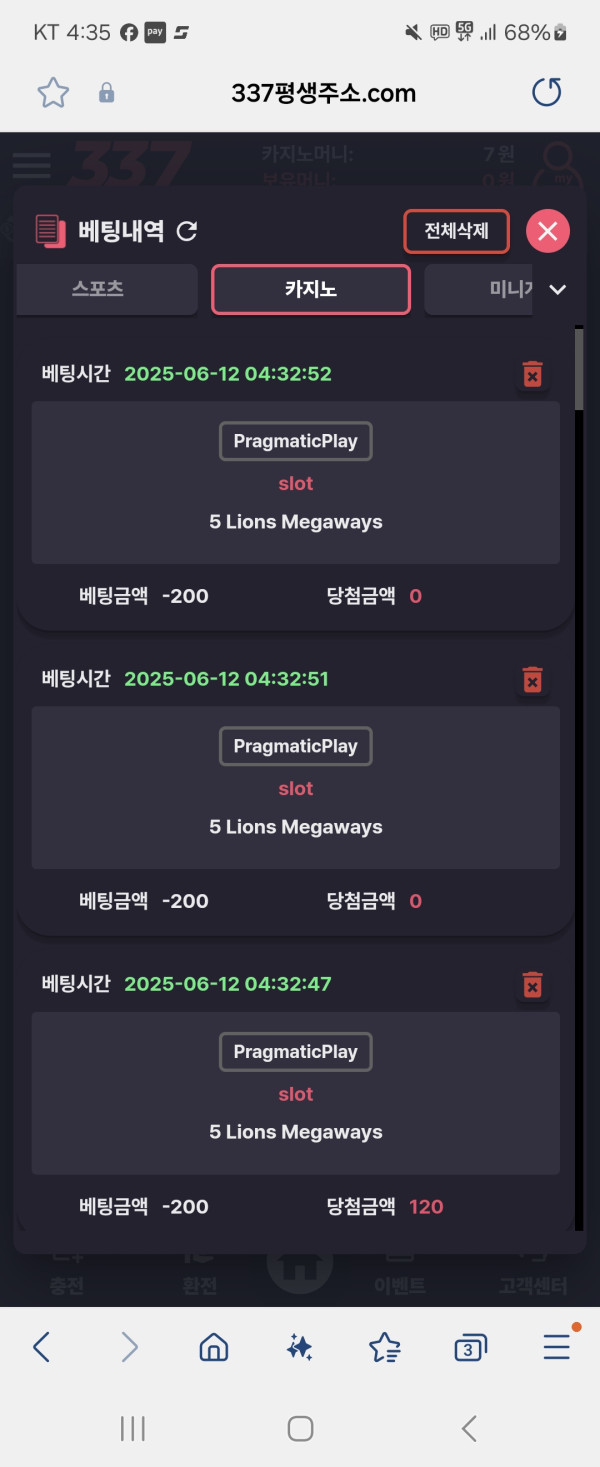Close the 베팅내역 dialog
Viewport: 600px width, 1467px height.
click(547, 231)
